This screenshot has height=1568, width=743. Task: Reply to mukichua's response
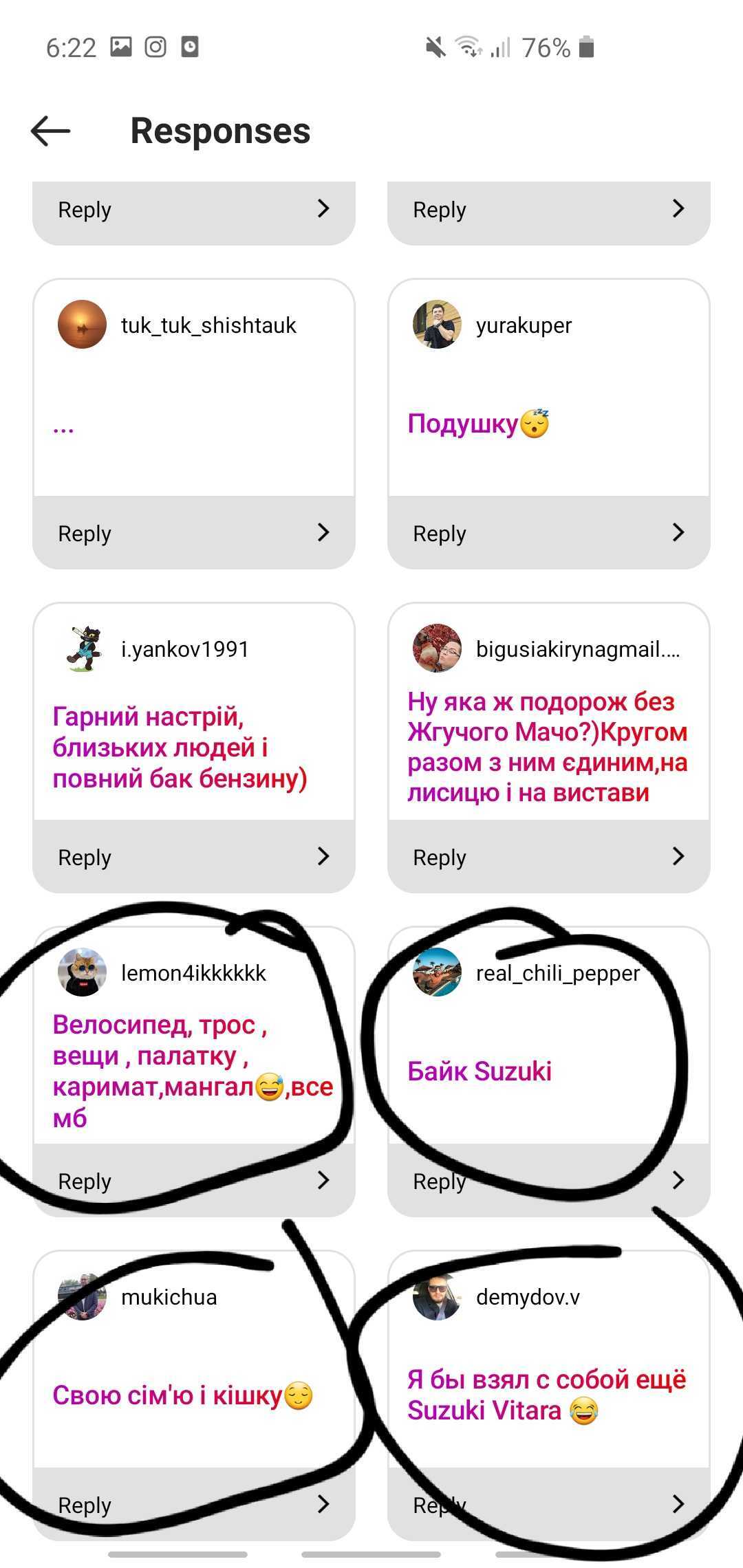pyautogui.click(x=193, y=1505)
